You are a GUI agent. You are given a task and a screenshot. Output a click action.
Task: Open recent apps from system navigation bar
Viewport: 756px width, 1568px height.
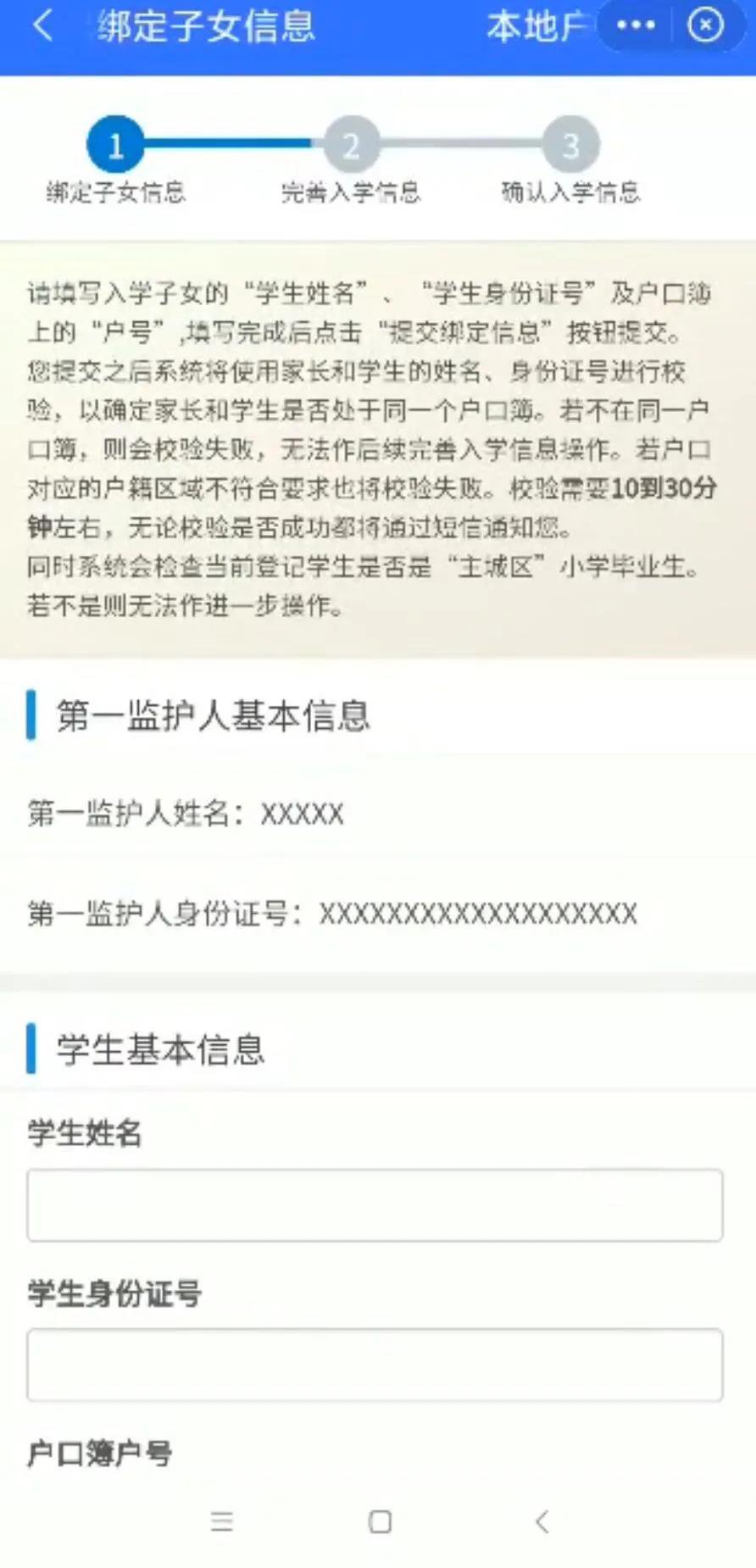(x=222, y=1521)
